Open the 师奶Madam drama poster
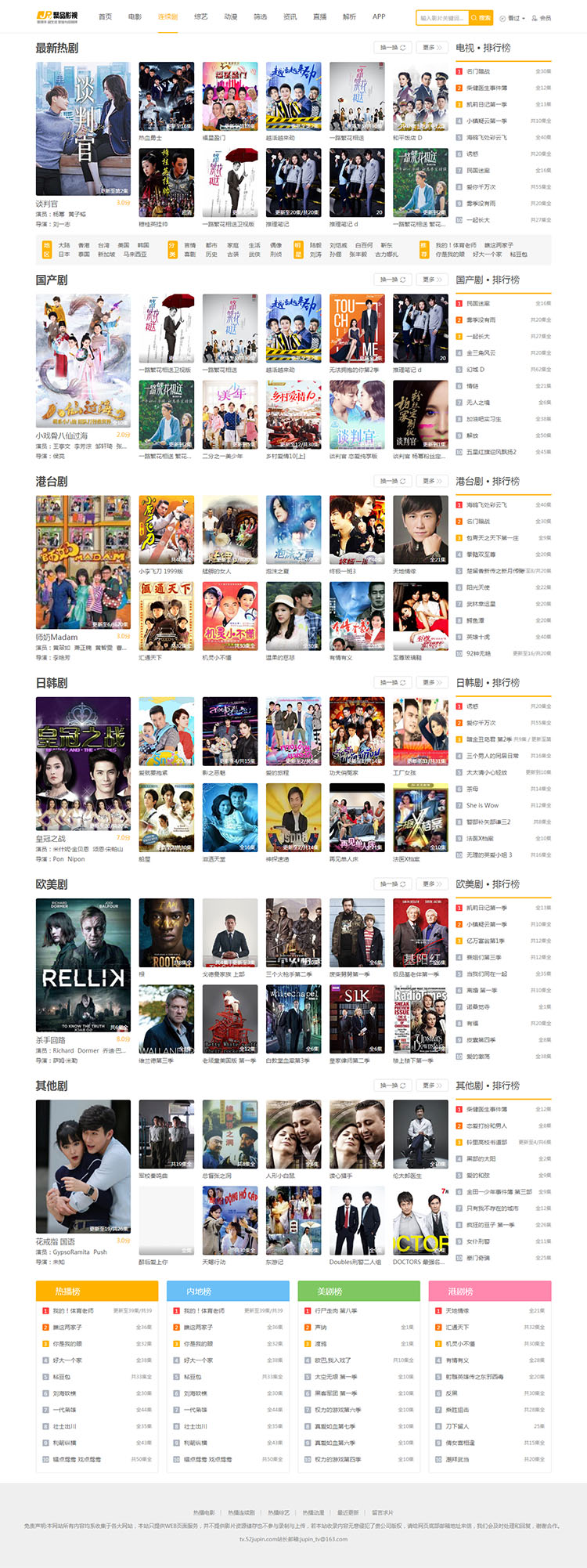 83,562
